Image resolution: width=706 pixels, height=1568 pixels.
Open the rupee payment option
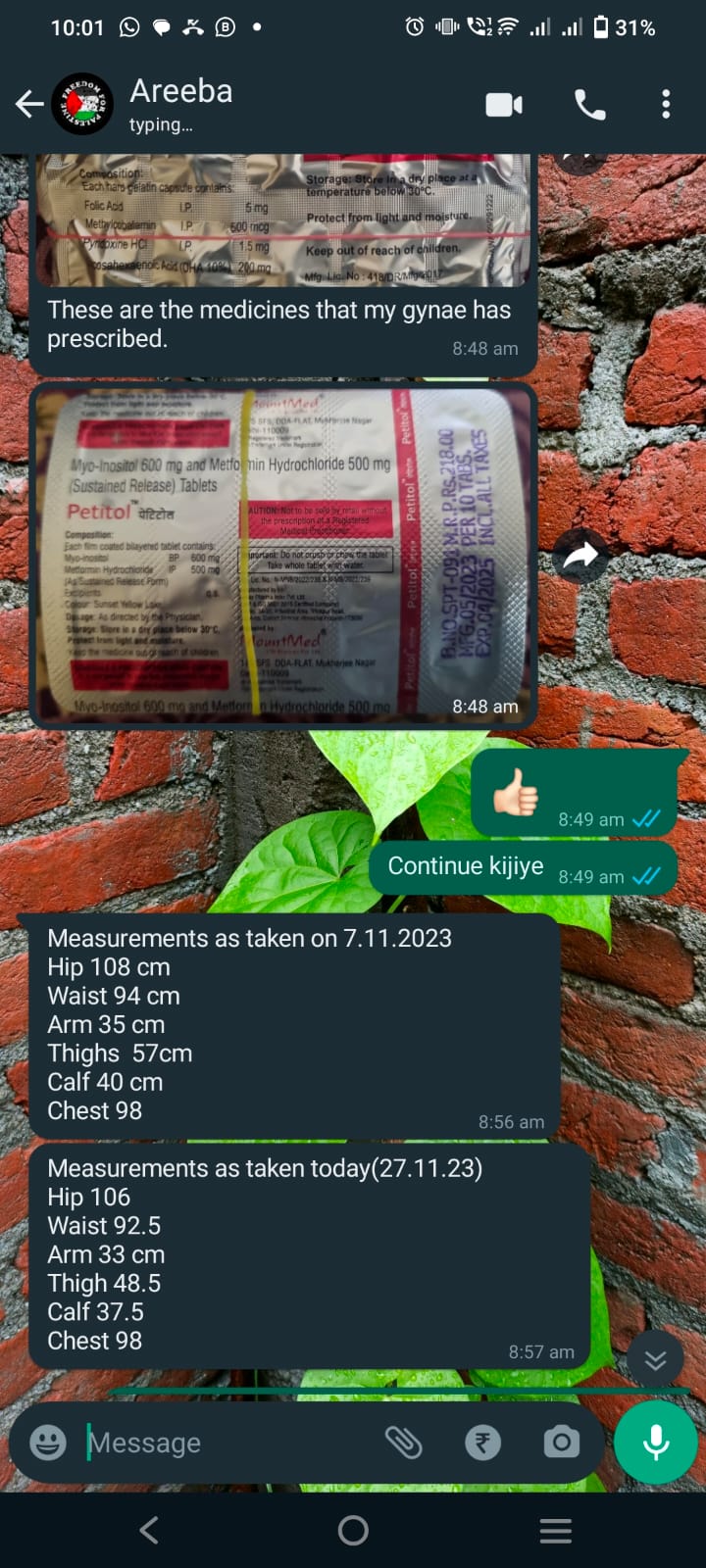pyautogui.click(x=482, y=1442)
